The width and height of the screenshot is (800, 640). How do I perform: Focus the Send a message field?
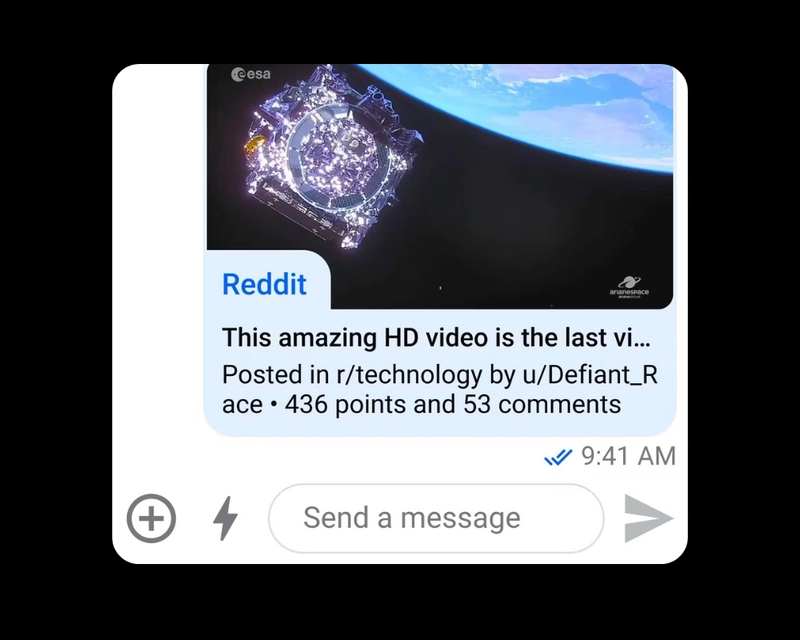436,518
